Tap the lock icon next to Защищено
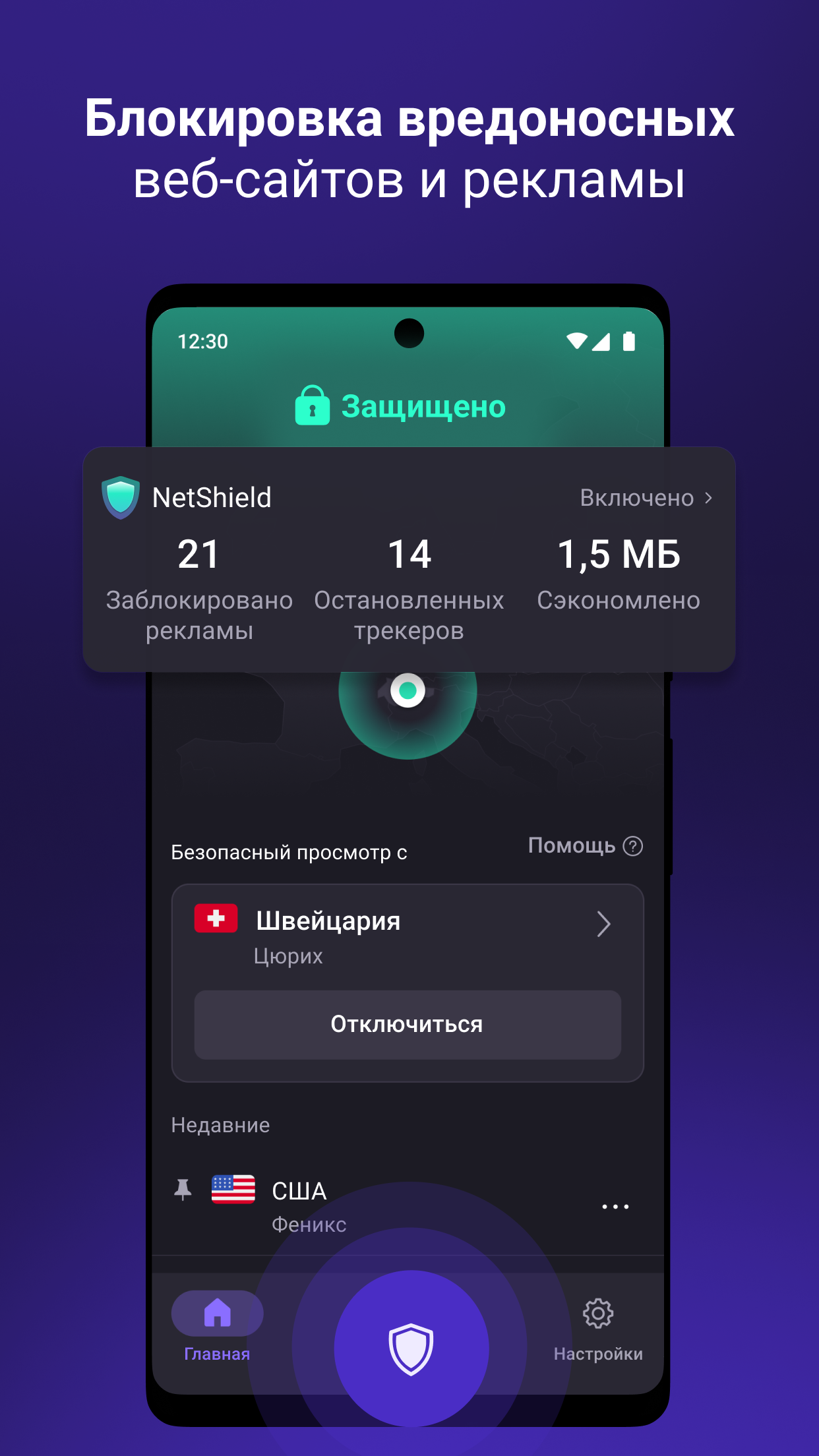Screen dimensions: 819x1456 [312, 406]
